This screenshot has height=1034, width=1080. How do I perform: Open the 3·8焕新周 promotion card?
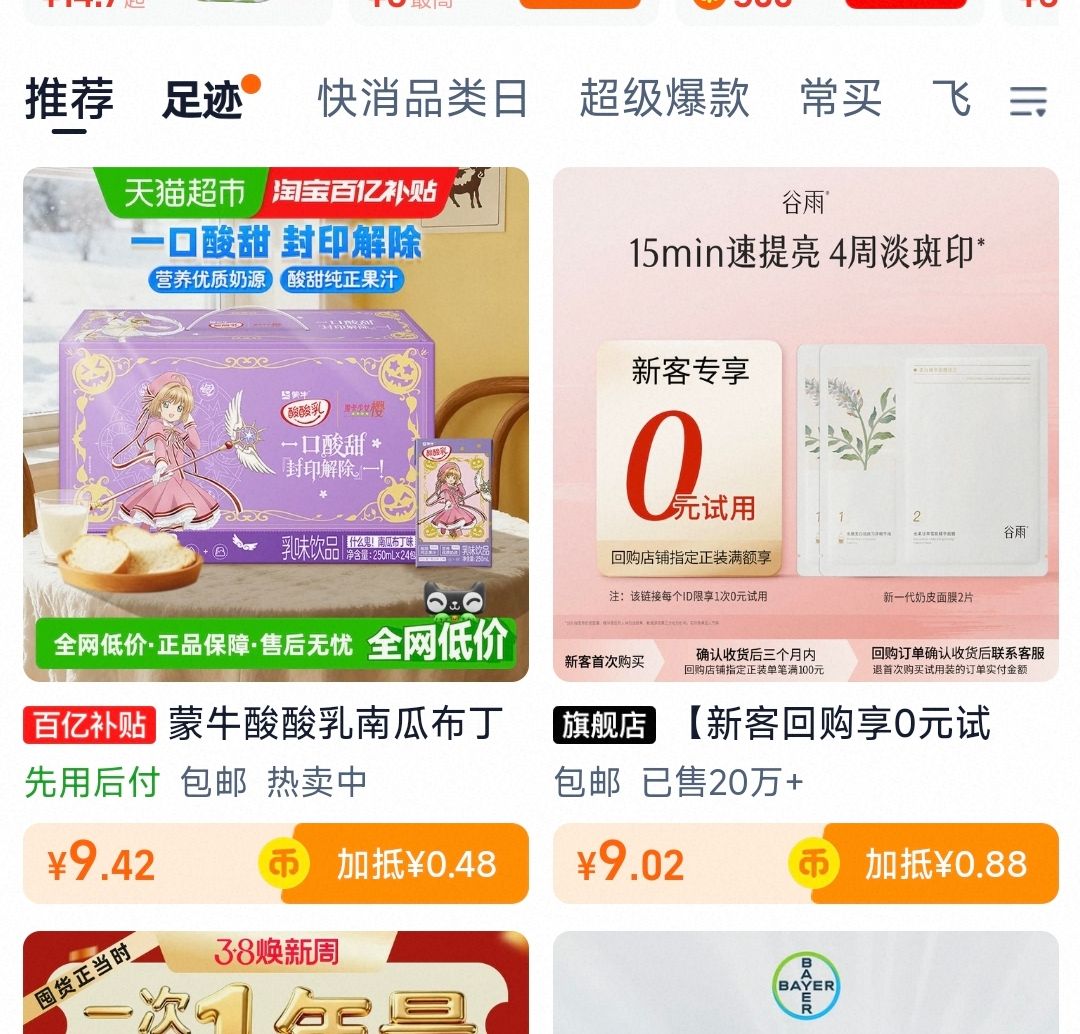[x=275, y=983]
